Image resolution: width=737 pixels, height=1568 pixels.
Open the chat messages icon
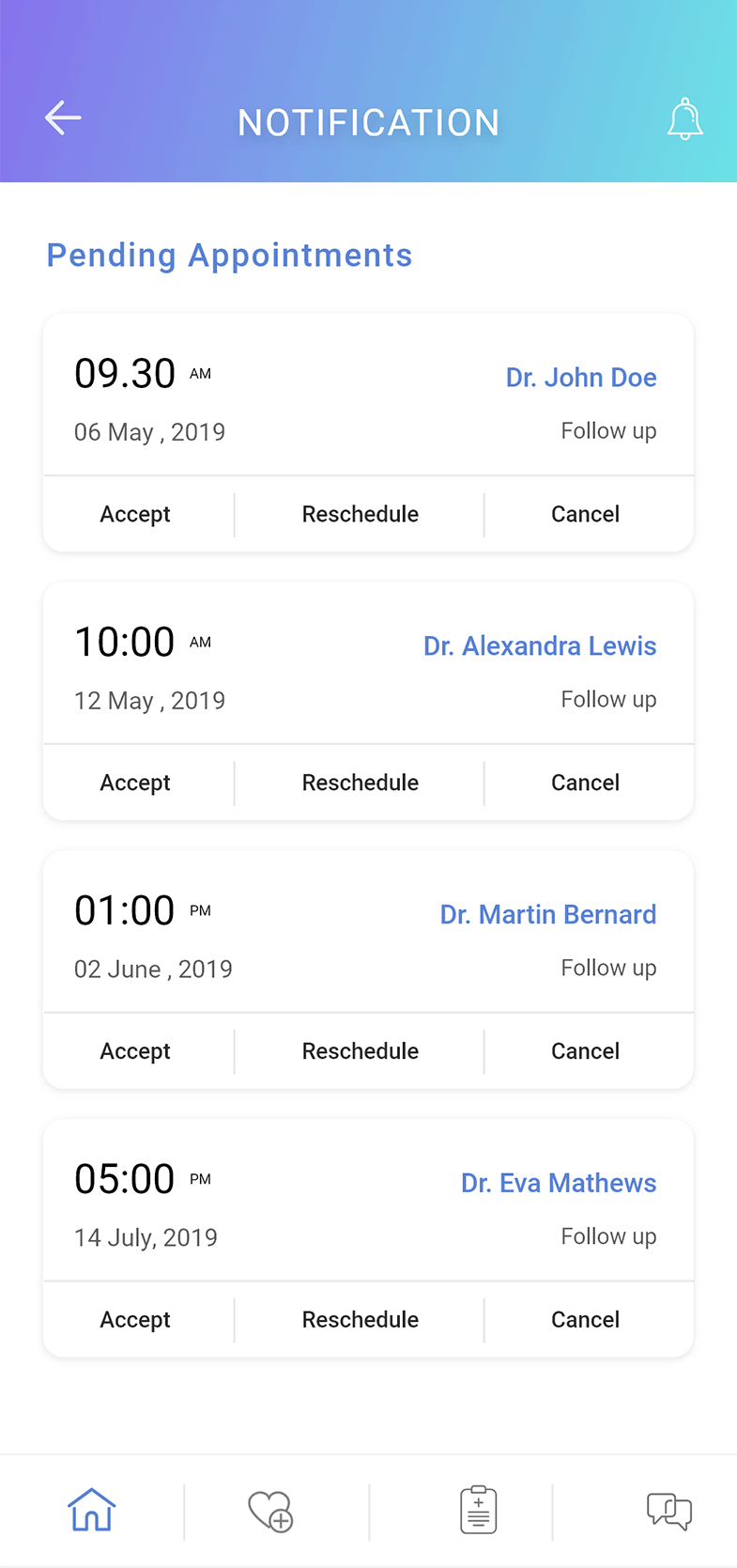point(668,1510)
